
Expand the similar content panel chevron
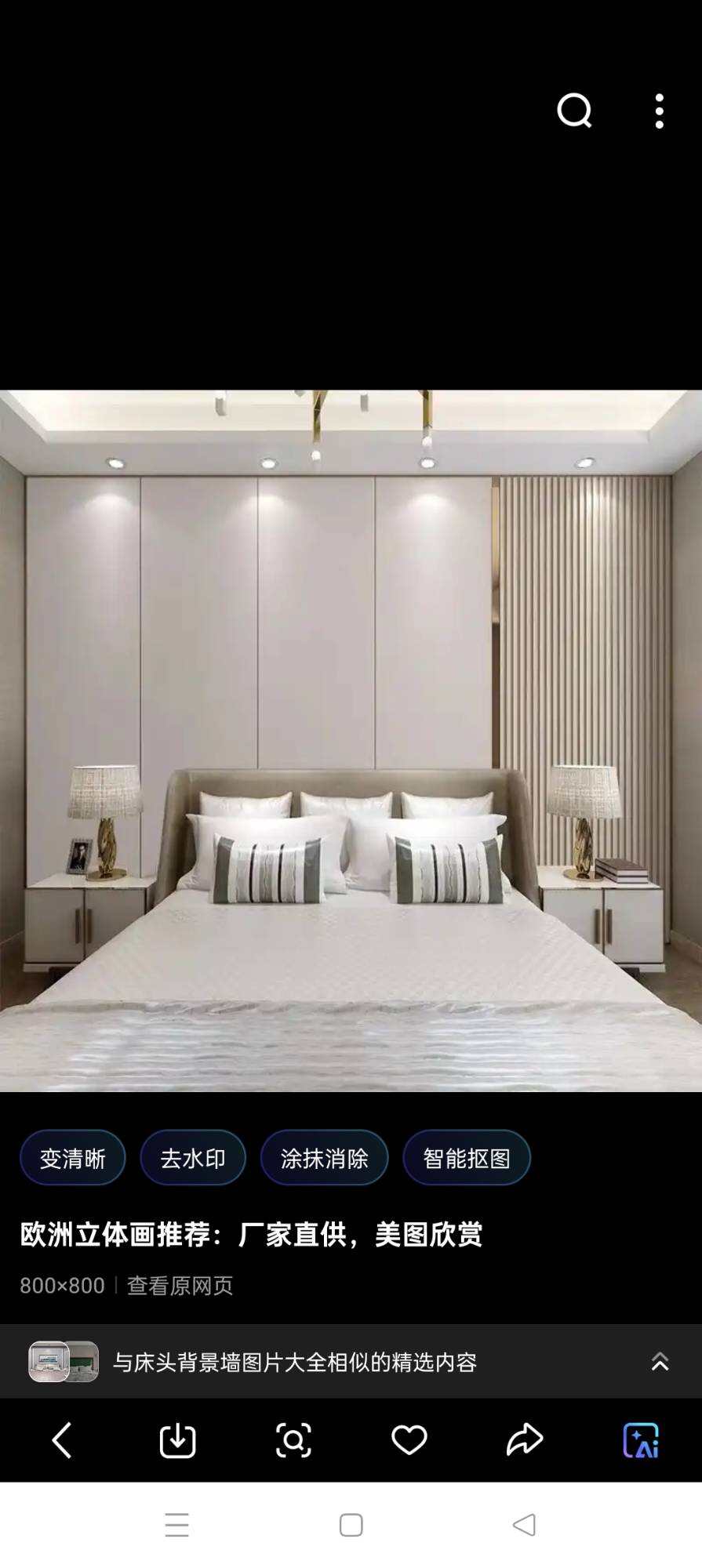tap(660, 1362)
